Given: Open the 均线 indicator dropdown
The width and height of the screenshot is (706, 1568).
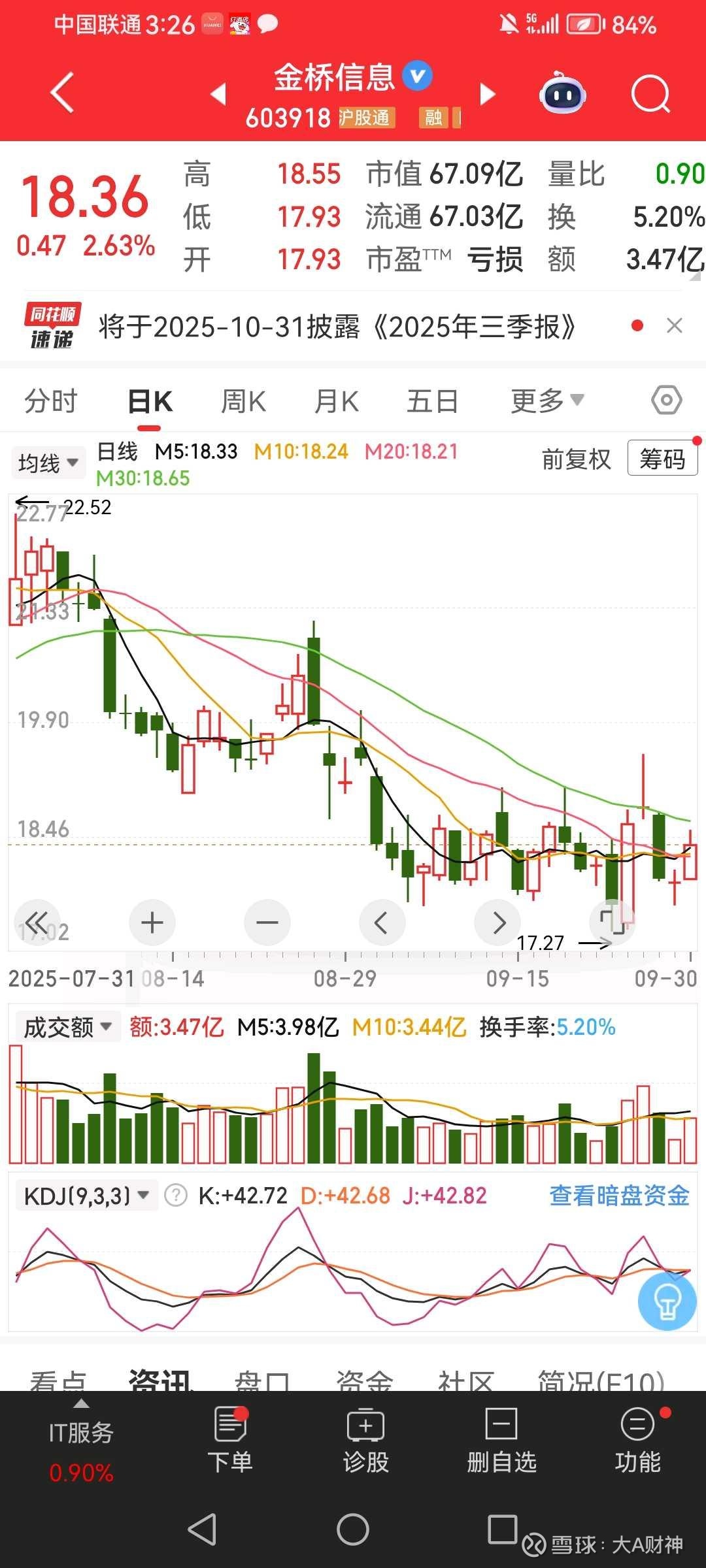Looking at the screenshot, I should coord(48,463).
